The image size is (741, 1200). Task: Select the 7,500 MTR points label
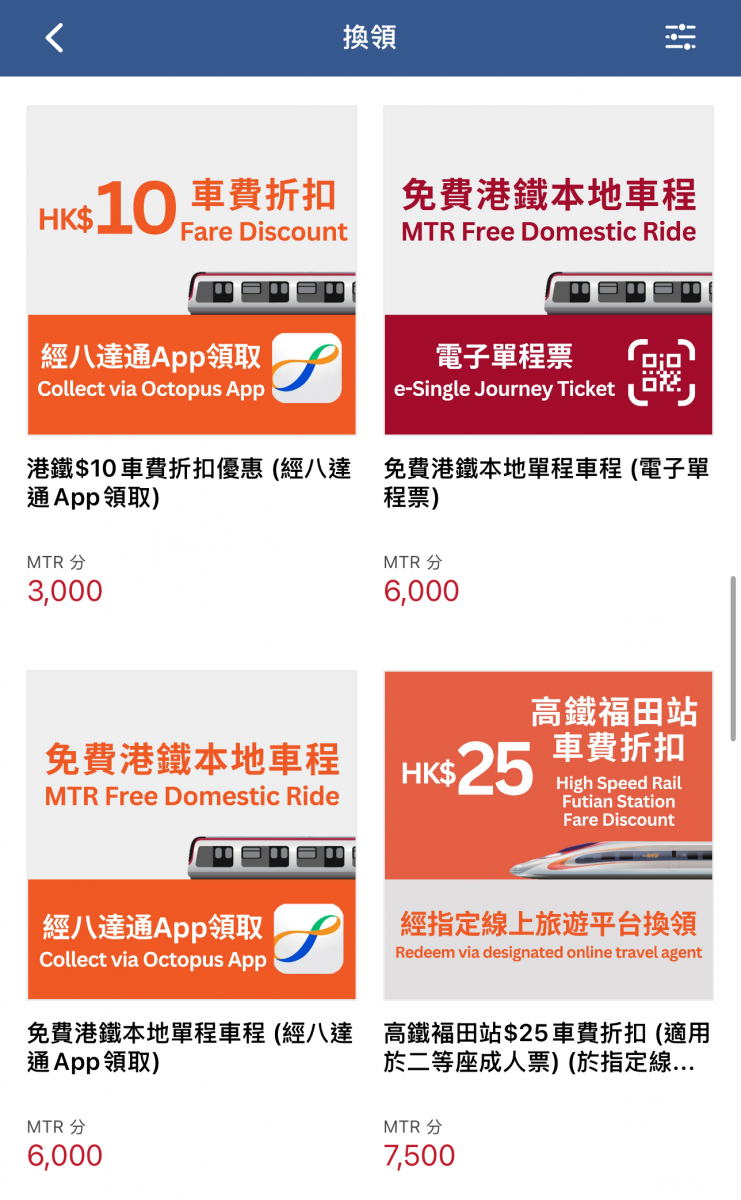[x=420, y=1155]
